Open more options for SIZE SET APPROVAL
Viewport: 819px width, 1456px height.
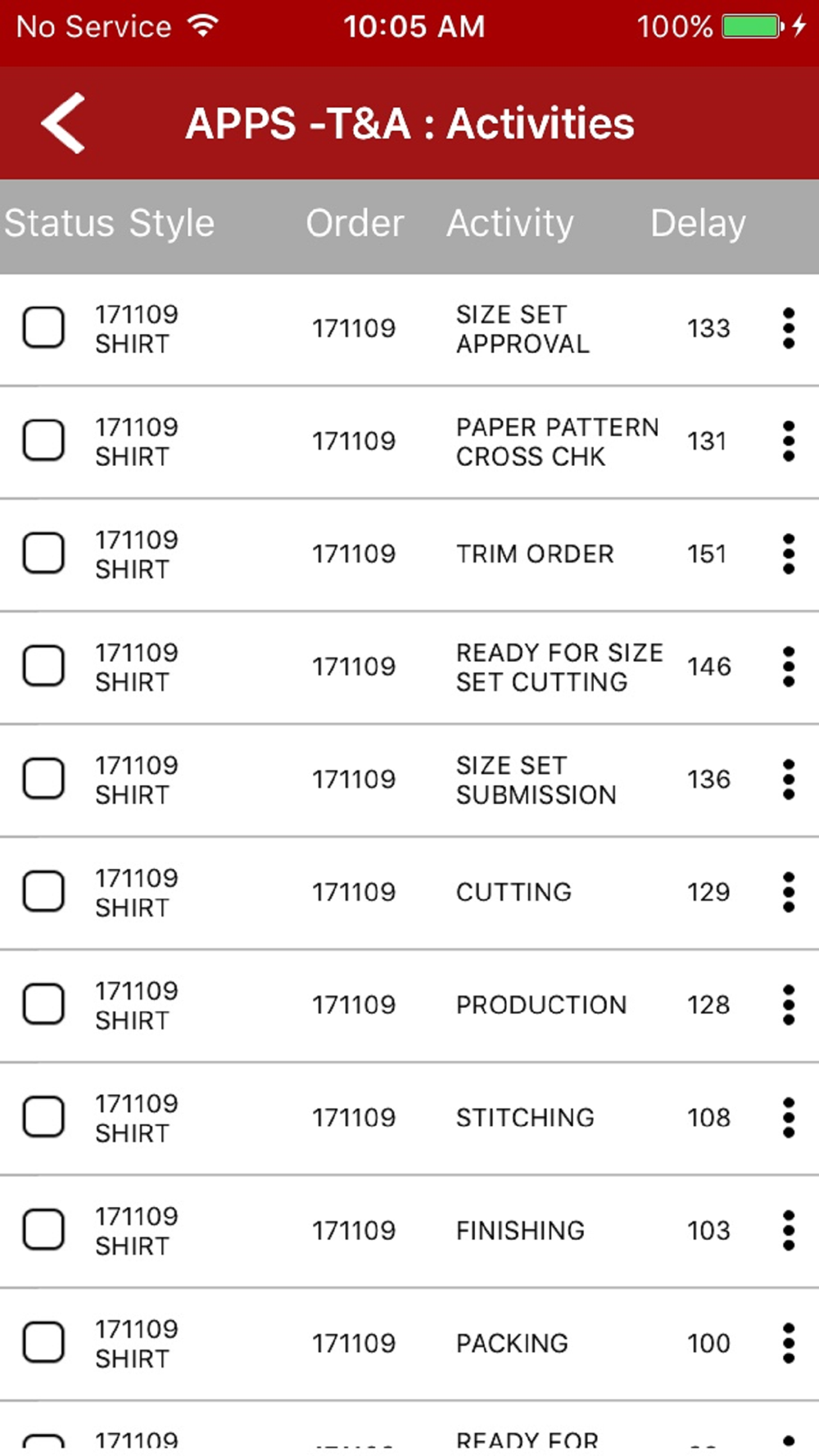pyautogui.click(x=788, y=328)
